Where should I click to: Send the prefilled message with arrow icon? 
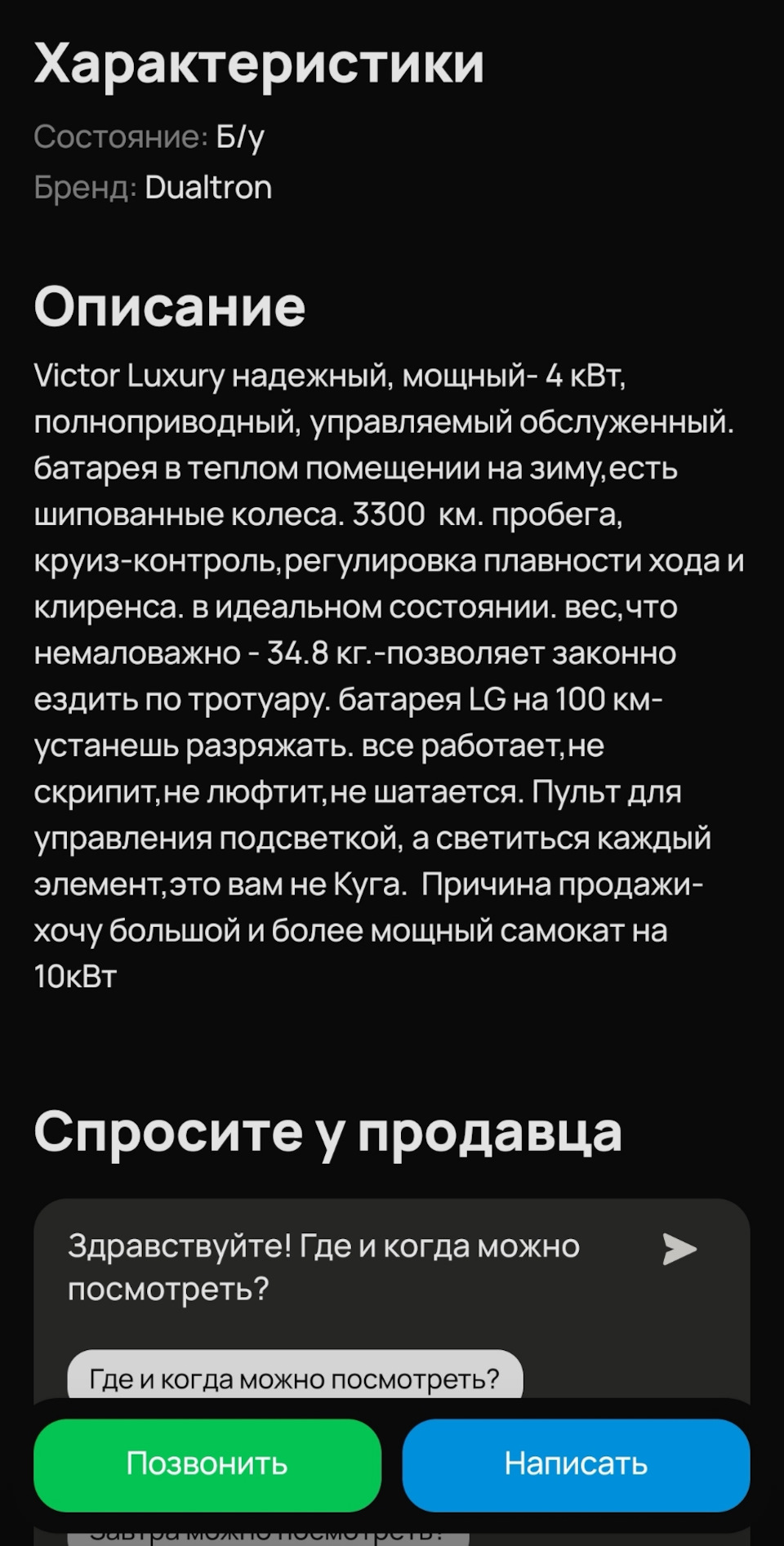click(x=679, y=1249)
